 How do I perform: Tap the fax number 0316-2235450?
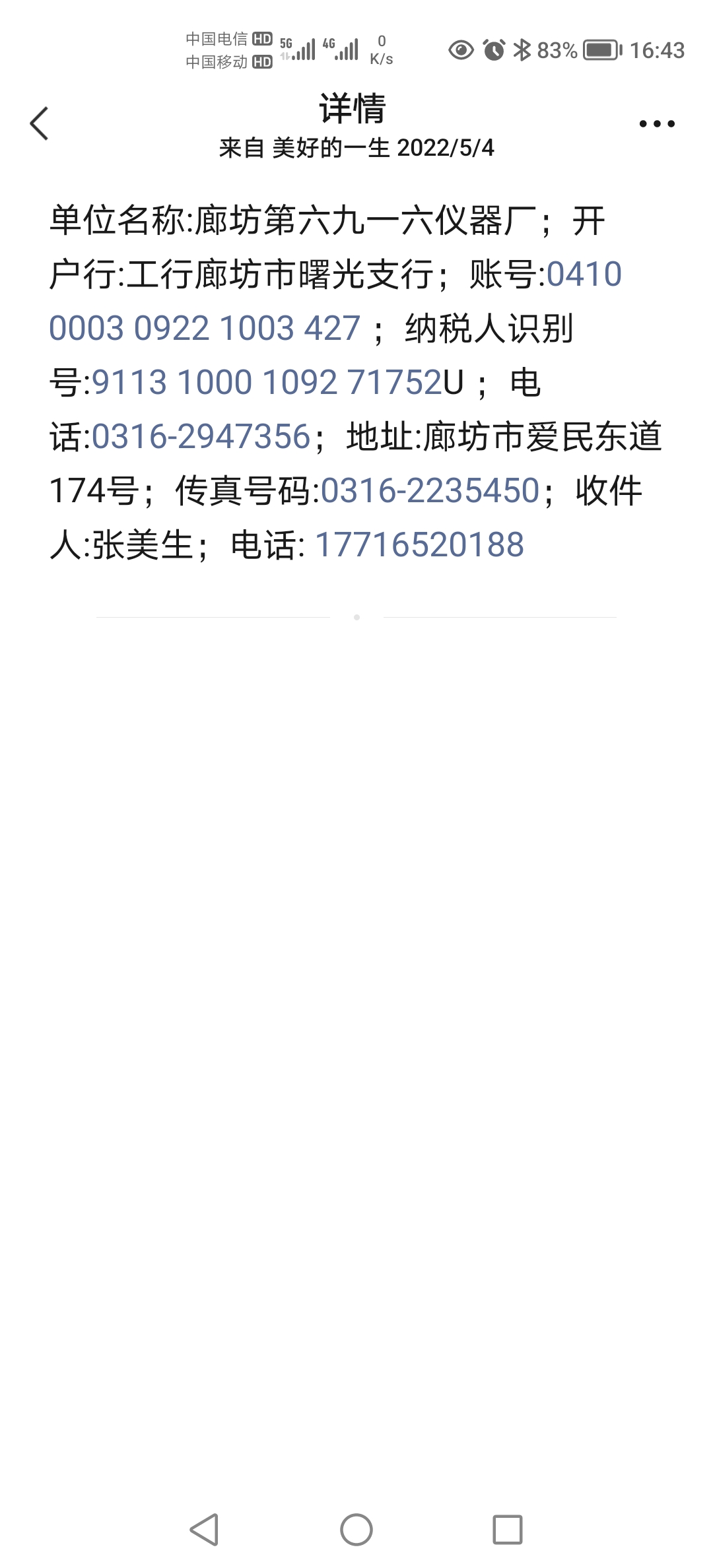point(430,491)
